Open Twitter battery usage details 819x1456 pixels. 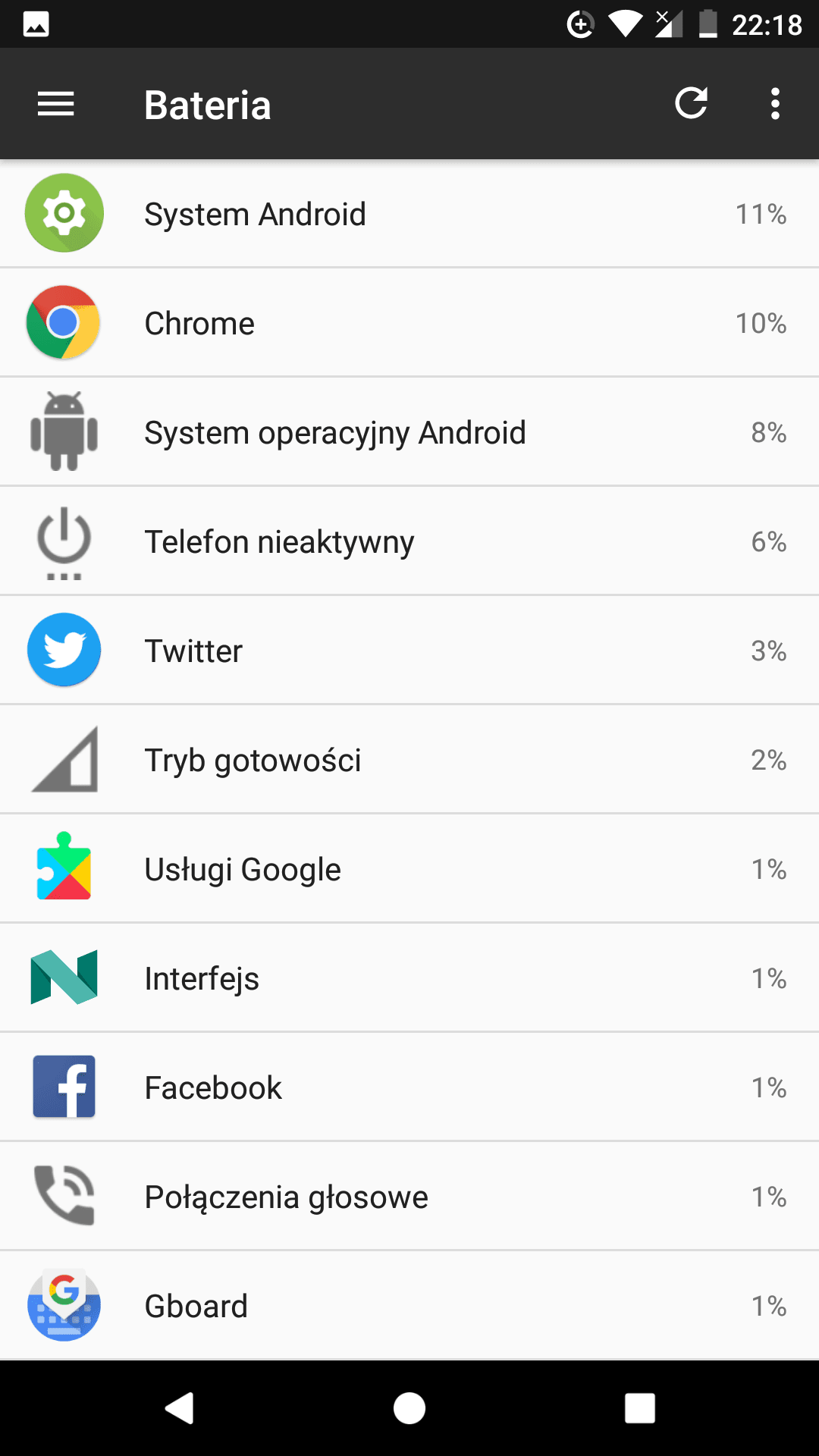click(409, 651)
